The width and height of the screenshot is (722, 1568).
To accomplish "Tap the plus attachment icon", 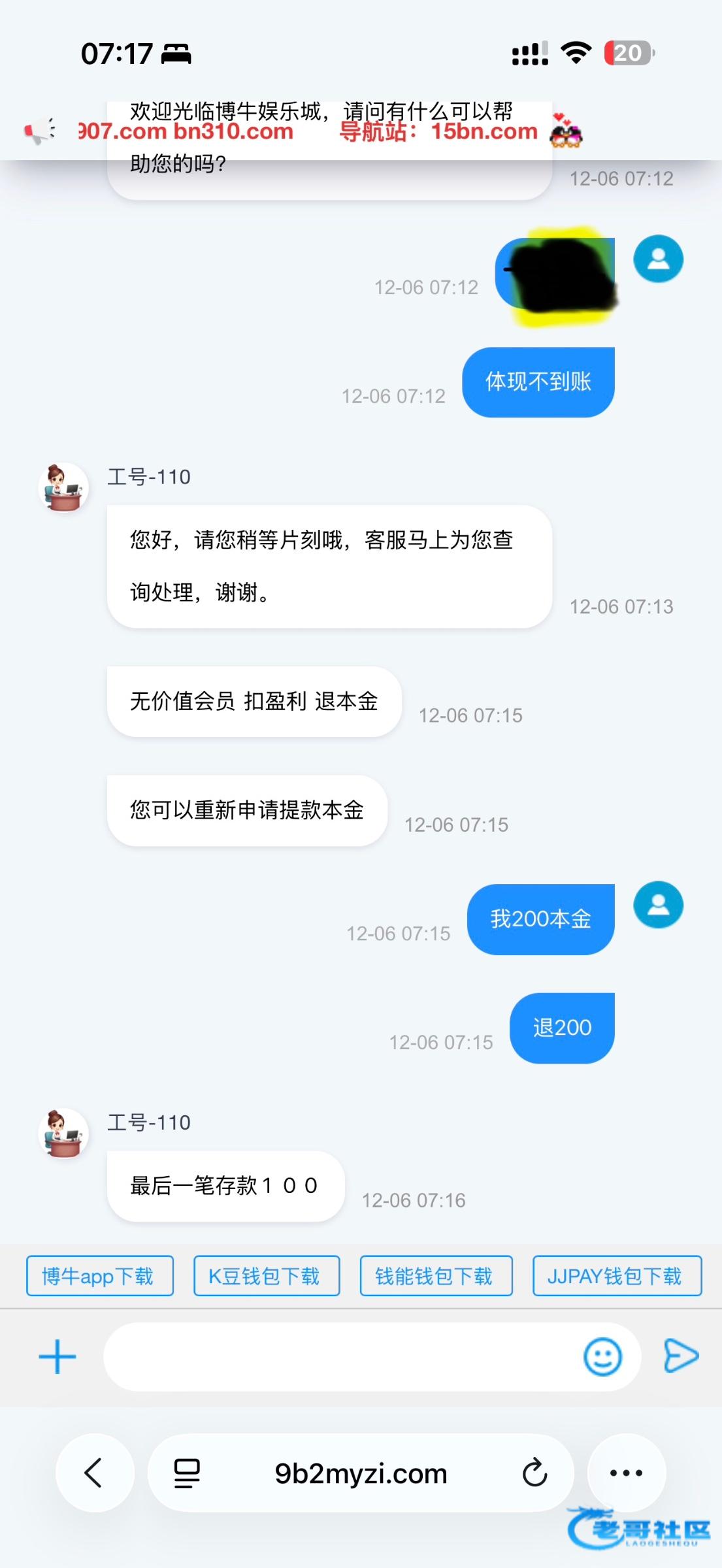I will point(57,1357).
